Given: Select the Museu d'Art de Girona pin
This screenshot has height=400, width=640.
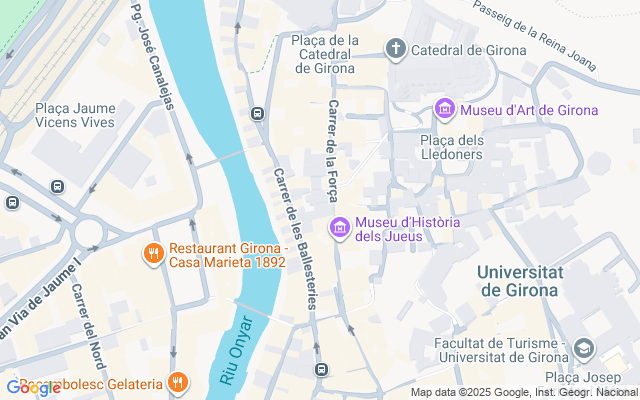Looking at the screenshot, I should click(x=445, y=108).
